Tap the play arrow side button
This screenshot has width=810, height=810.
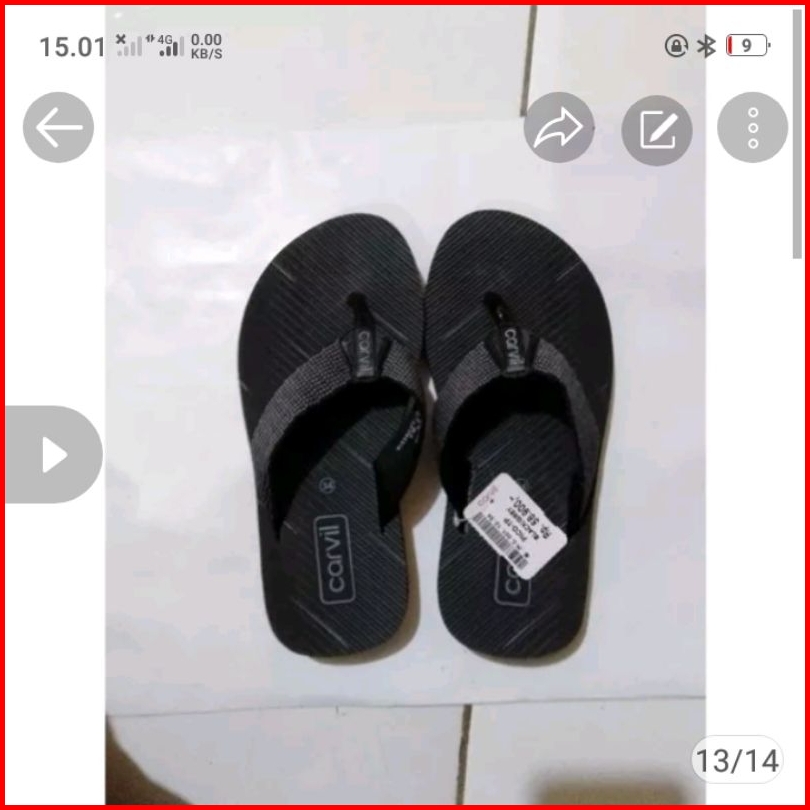pyautogui.click(x=54, y=455)
